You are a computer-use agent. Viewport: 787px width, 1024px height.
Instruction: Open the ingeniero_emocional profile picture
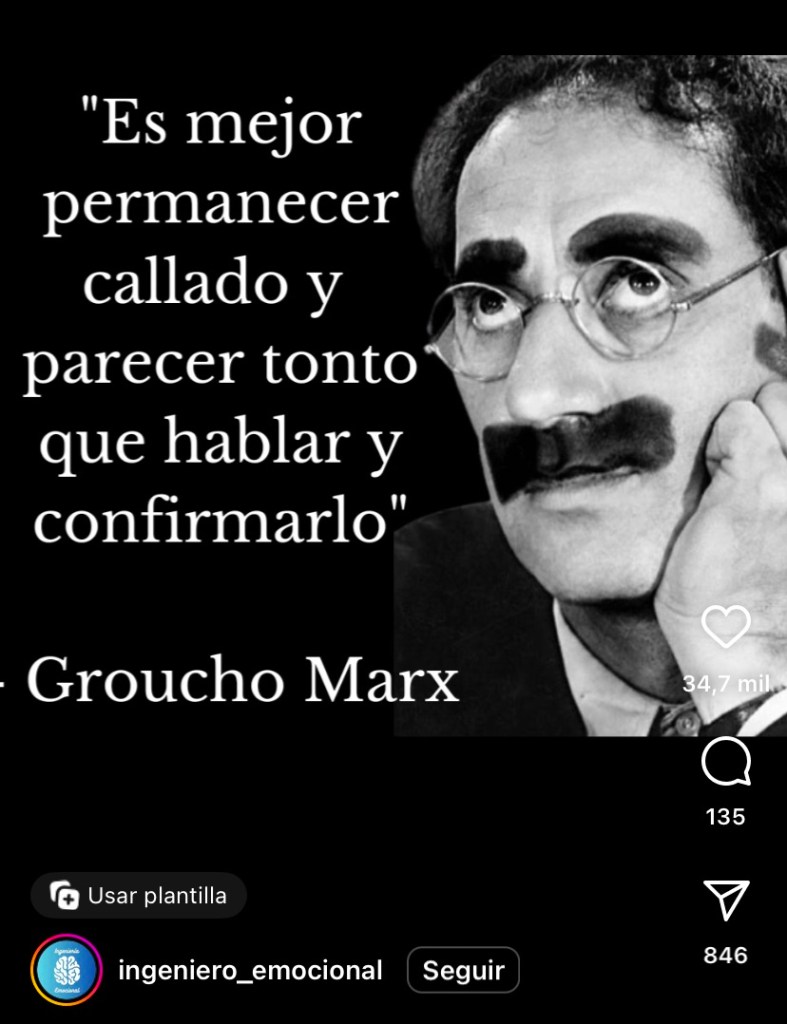click(66, 970)
